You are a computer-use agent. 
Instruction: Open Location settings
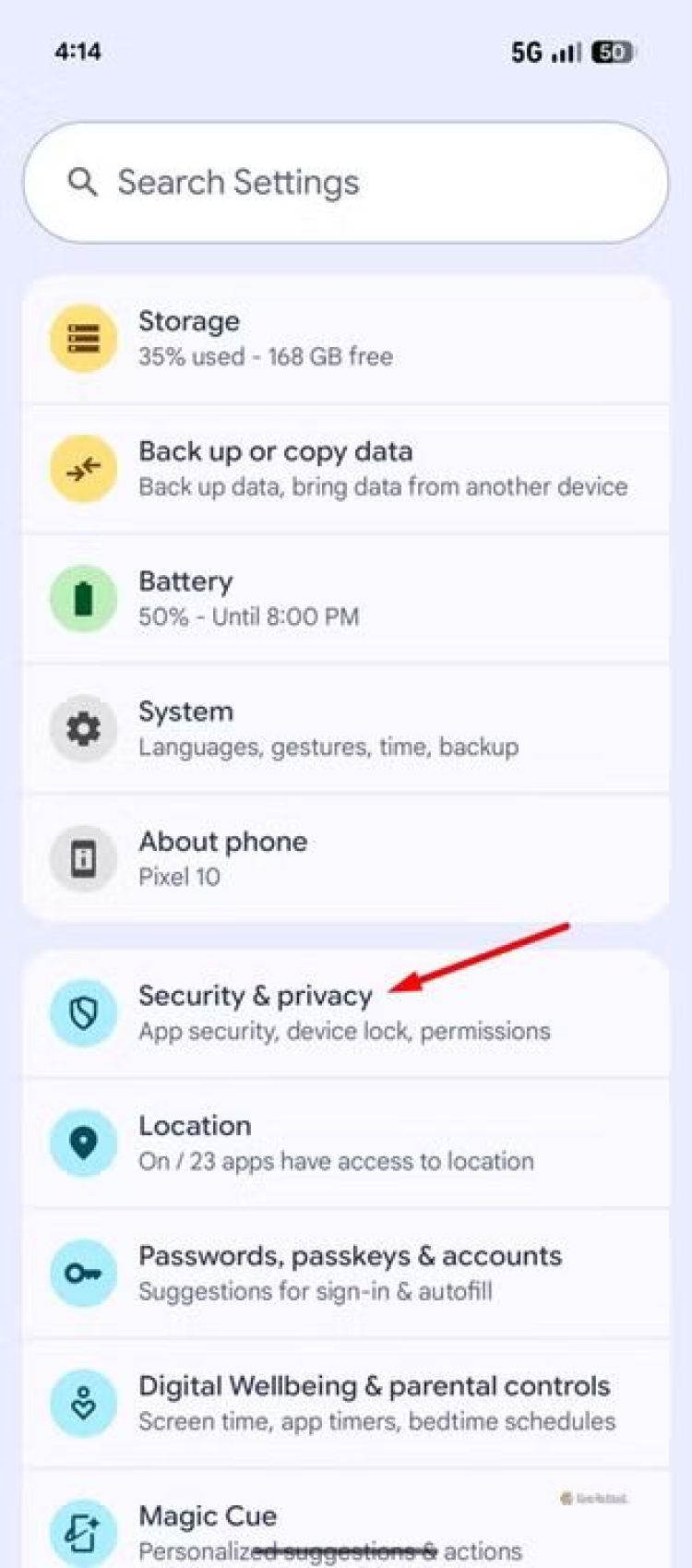pyautogui.click(x=345, y=1143)
